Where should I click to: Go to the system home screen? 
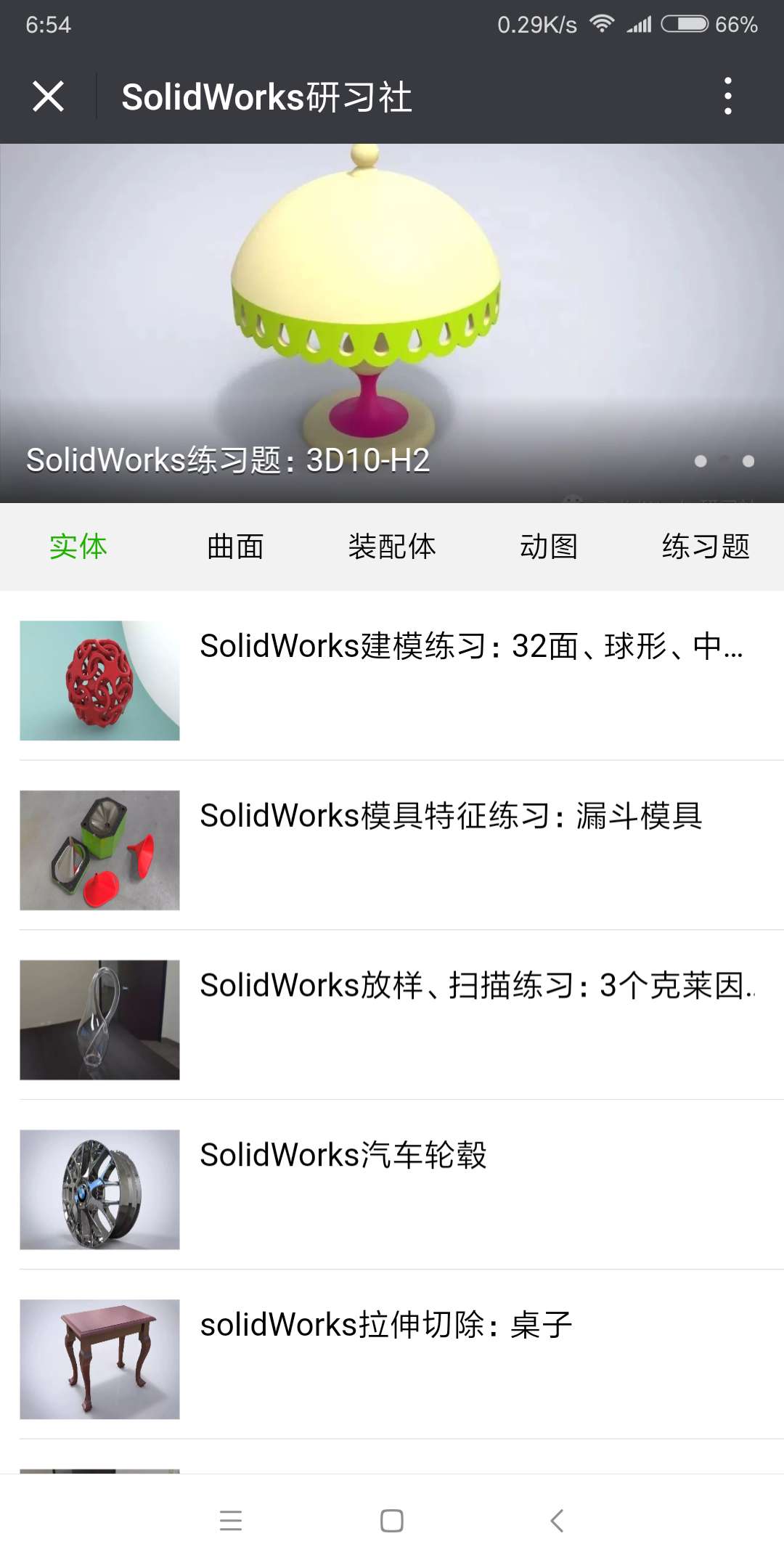(392, 1520)
